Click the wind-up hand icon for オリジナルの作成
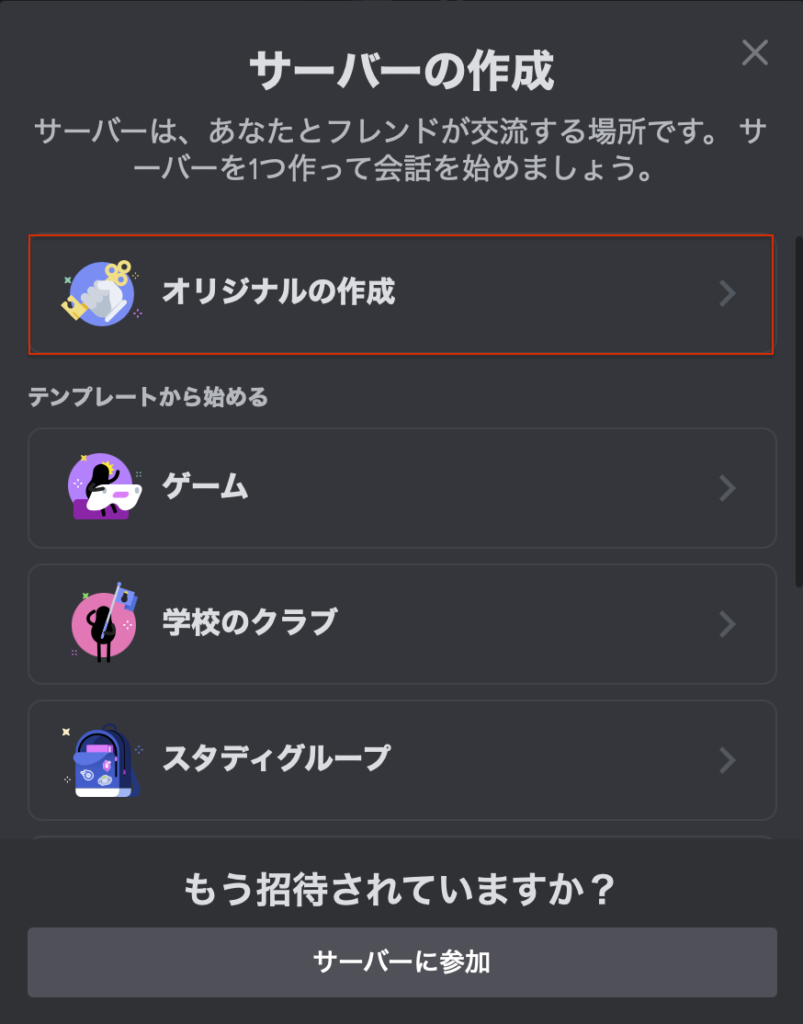Screen dimensions: 803x1024 (x=99, y=293)
